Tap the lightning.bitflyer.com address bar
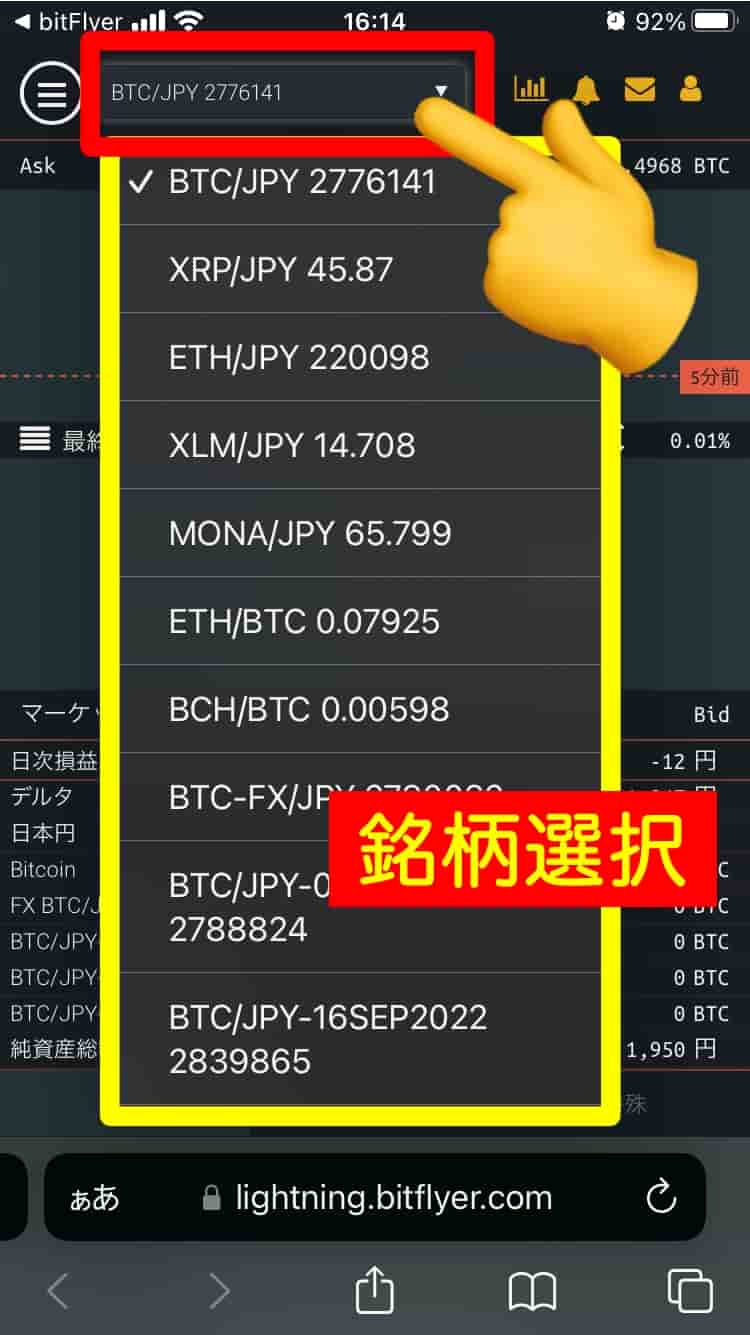 coord(392,1198)
